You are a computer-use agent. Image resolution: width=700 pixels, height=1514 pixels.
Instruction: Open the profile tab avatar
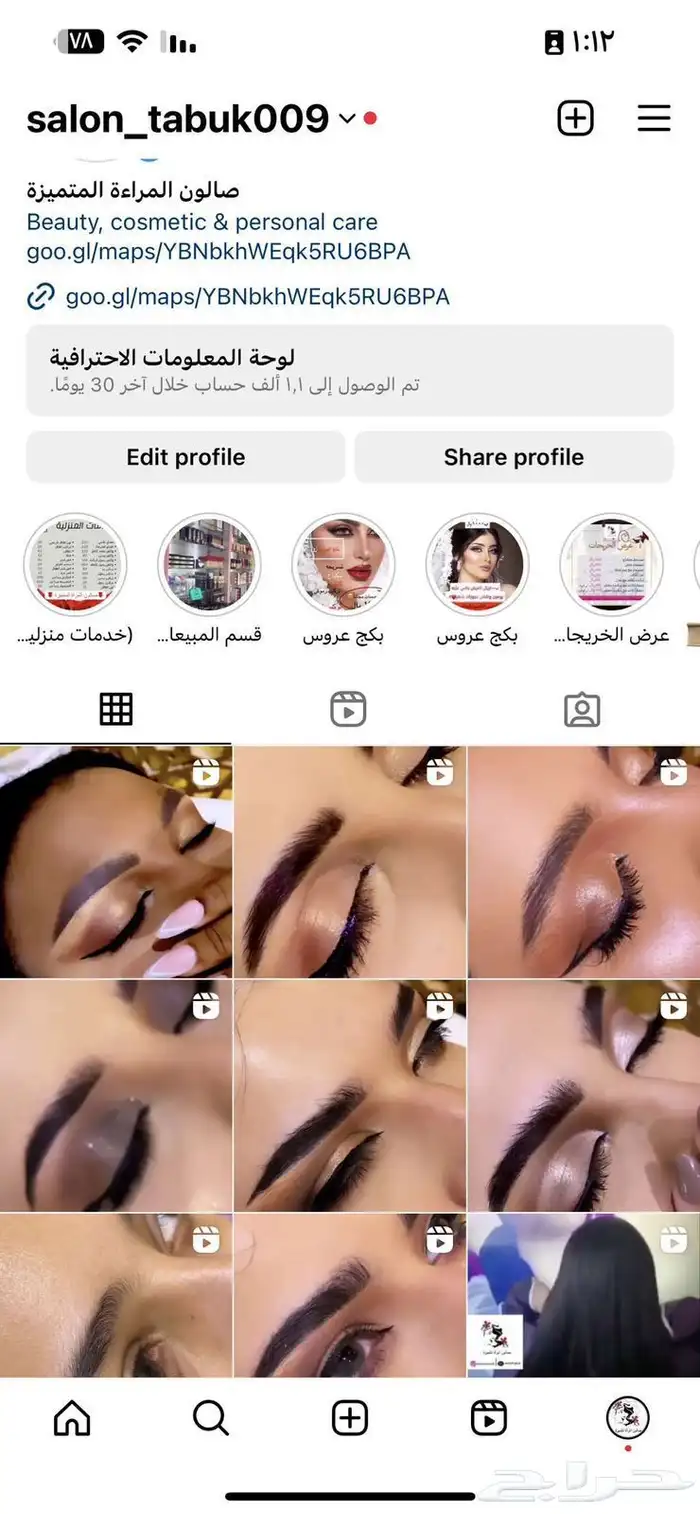tap(627, 1418)
